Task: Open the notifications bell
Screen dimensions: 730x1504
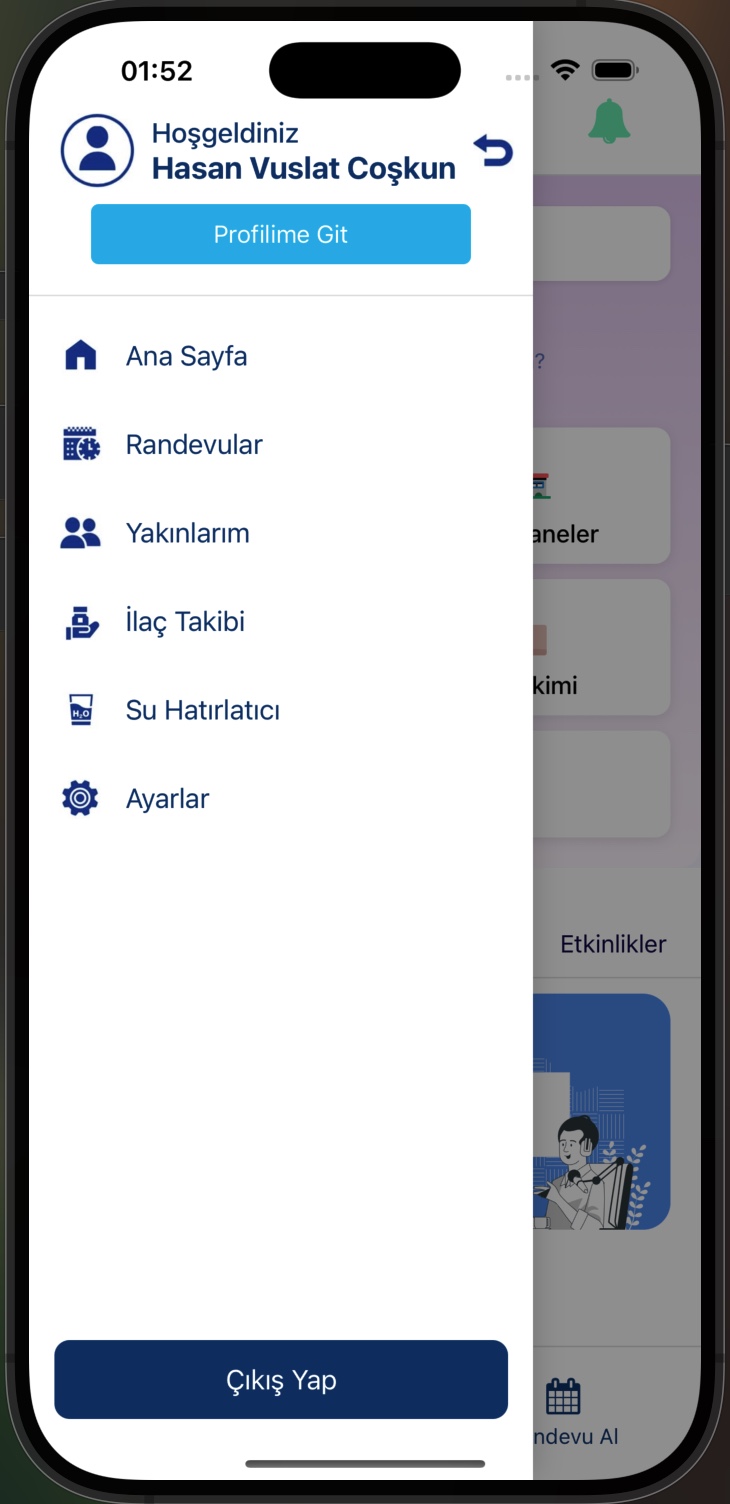Action: 609,122
